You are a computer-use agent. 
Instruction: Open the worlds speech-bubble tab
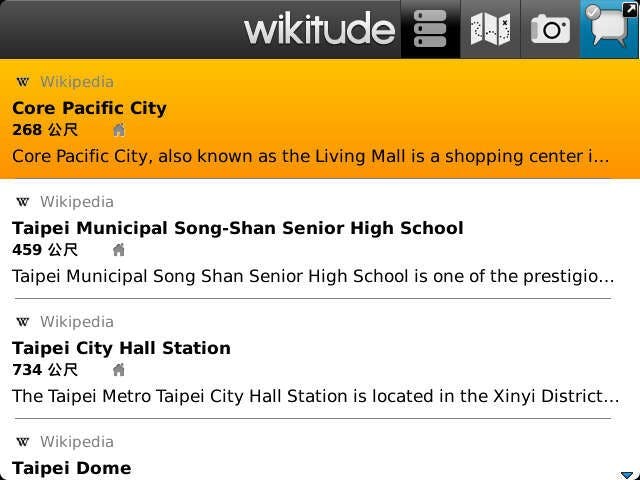coord(609,29)
